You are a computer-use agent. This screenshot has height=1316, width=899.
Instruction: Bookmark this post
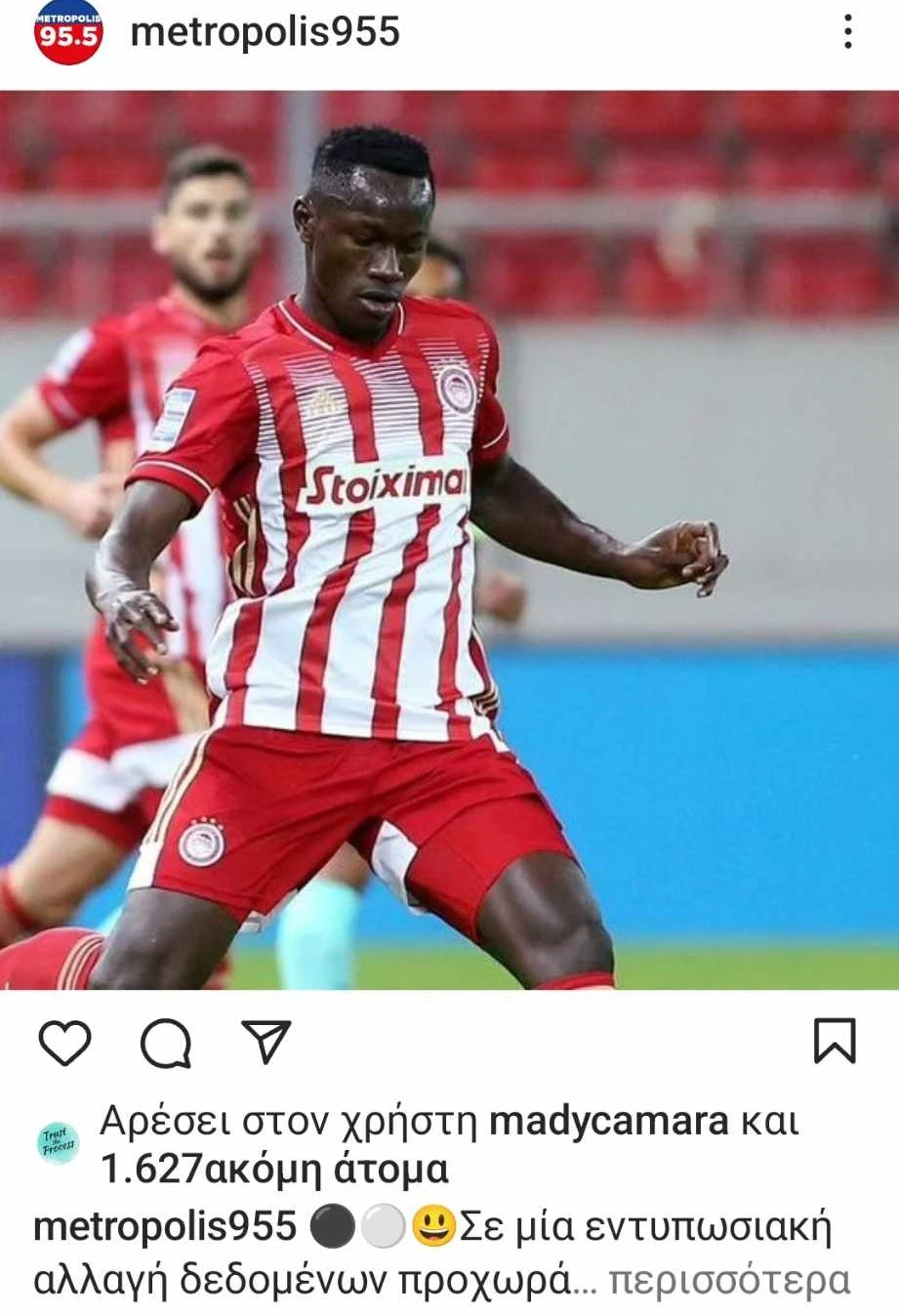[835, 1041]
